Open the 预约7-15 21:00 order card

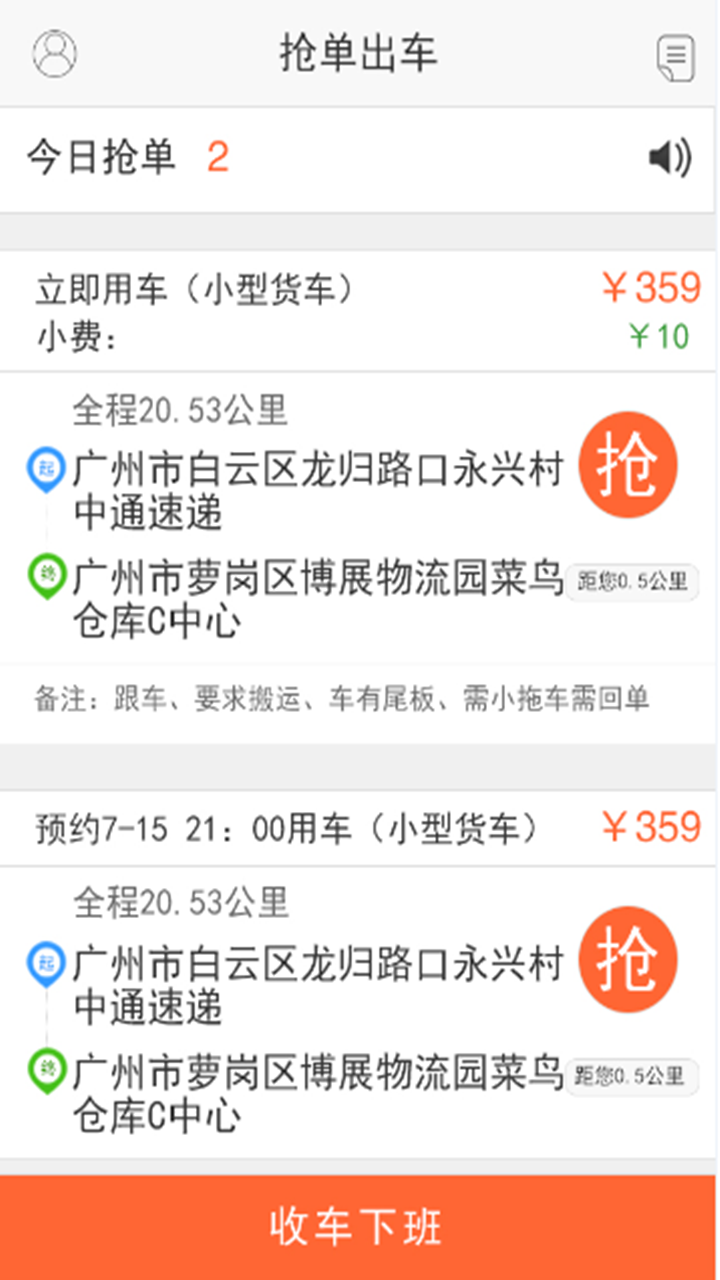[x=300, y=1010]
